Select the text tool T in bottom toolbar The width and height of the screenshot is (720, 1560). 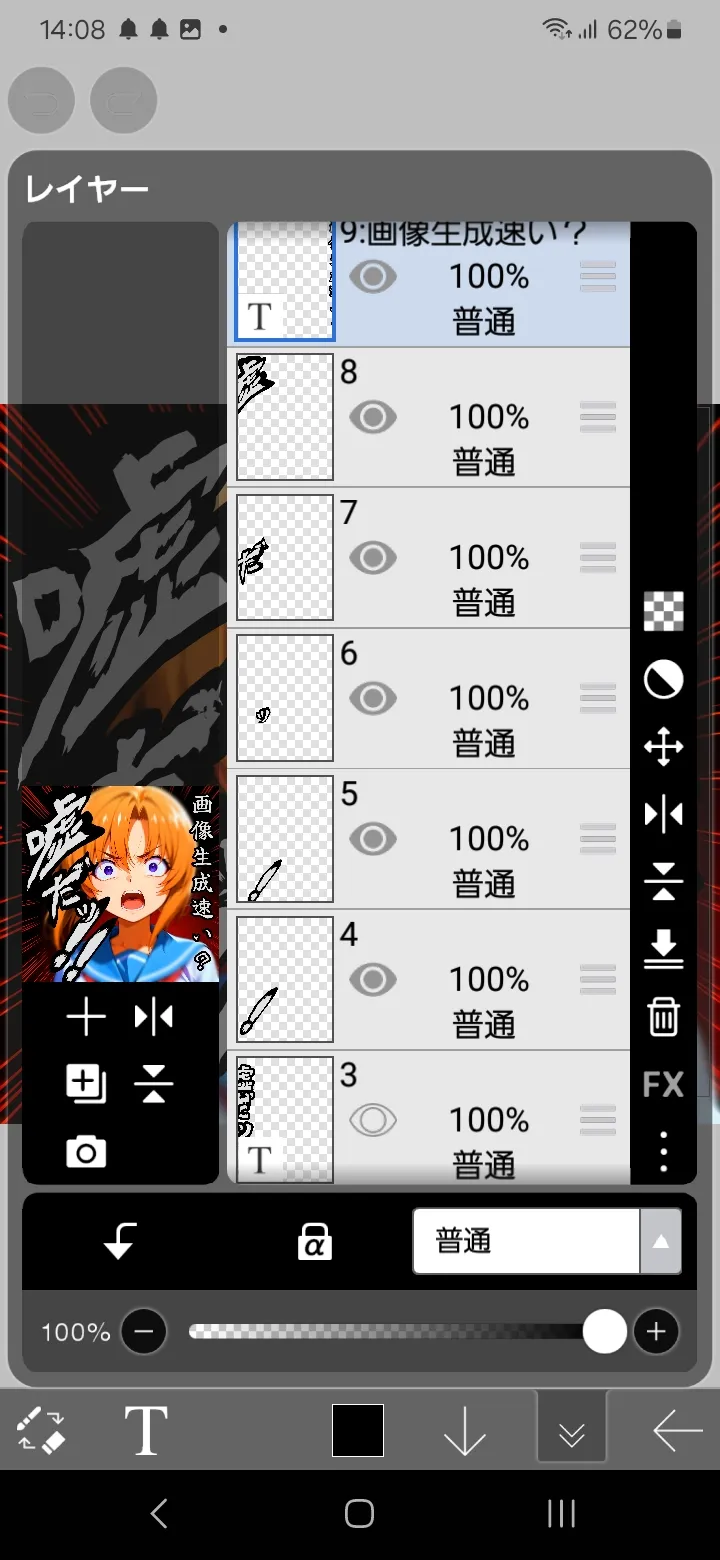point(146,1430)
